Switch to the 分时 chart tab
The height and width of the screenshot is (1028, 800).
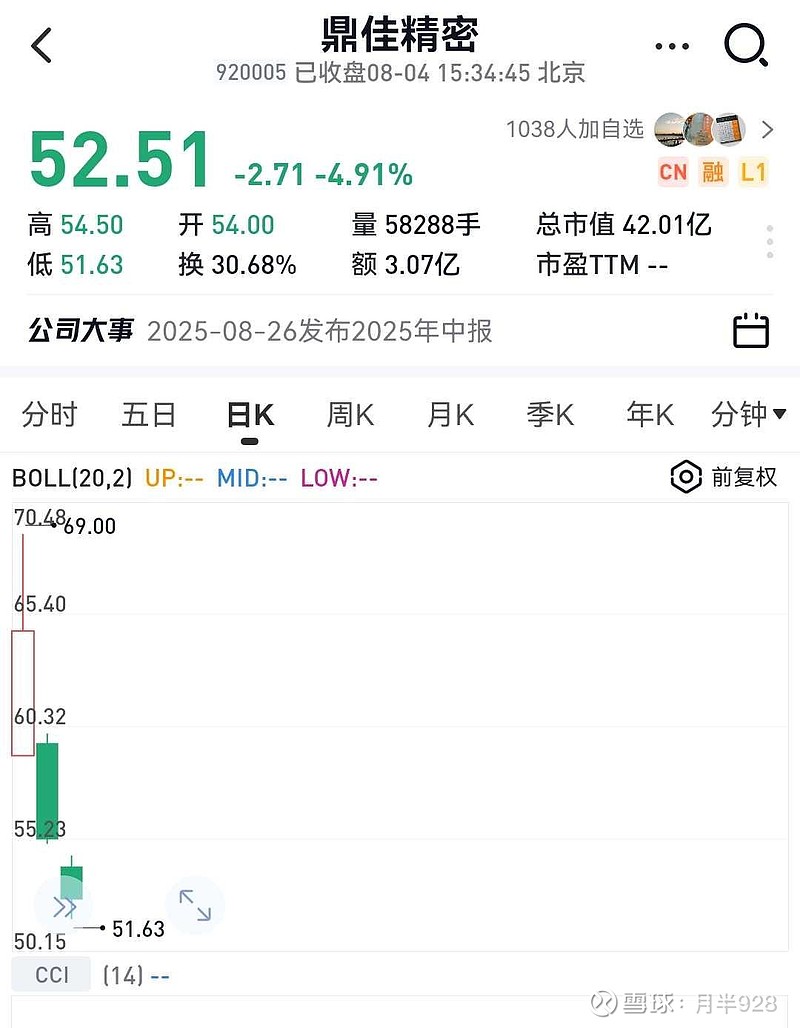(49, 414)
